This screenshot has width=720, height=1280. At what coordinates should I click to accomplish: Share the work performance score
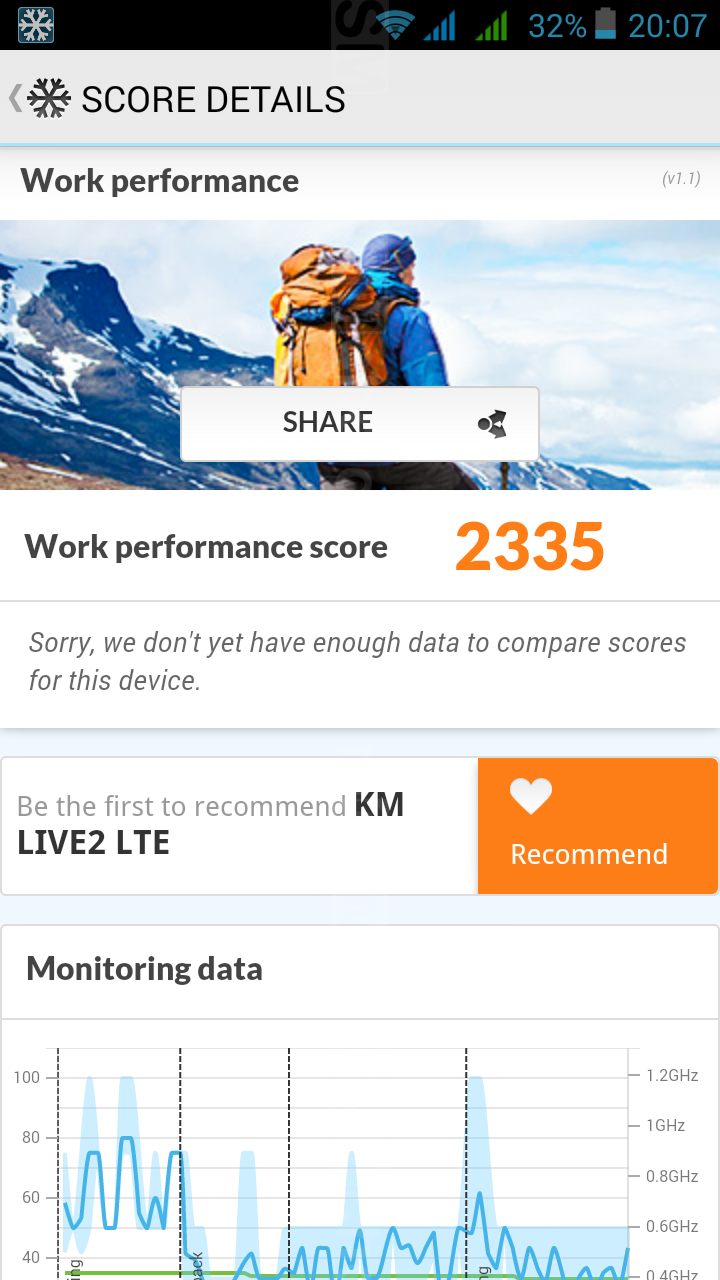tap(360, 423)
